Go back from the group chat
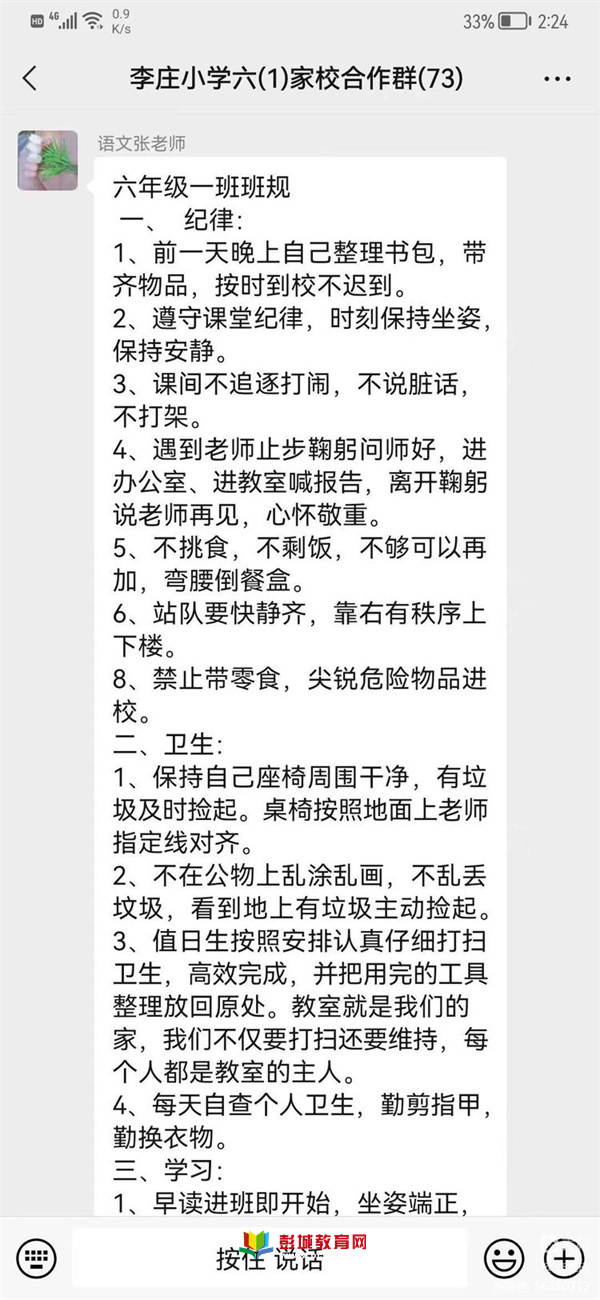 pos(30,79)
